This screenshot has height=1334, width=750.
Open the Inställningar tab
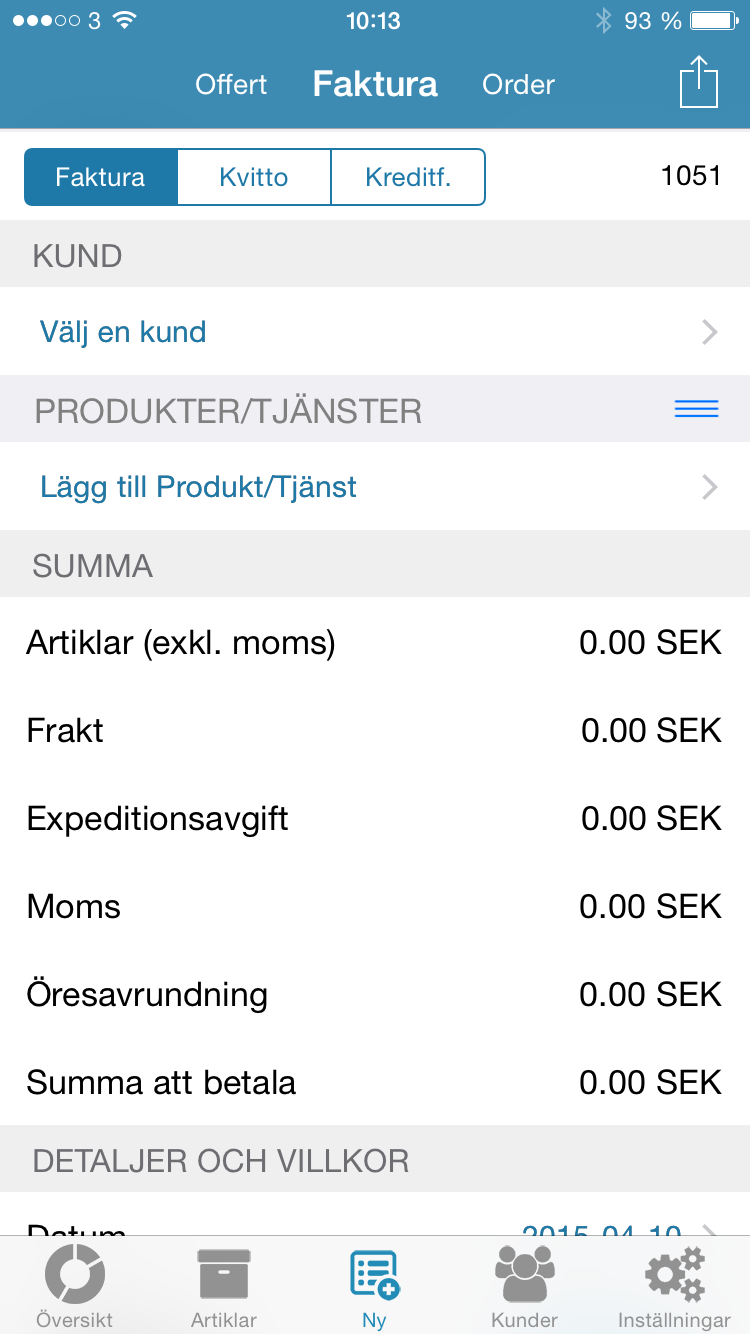coord(674,1286)
